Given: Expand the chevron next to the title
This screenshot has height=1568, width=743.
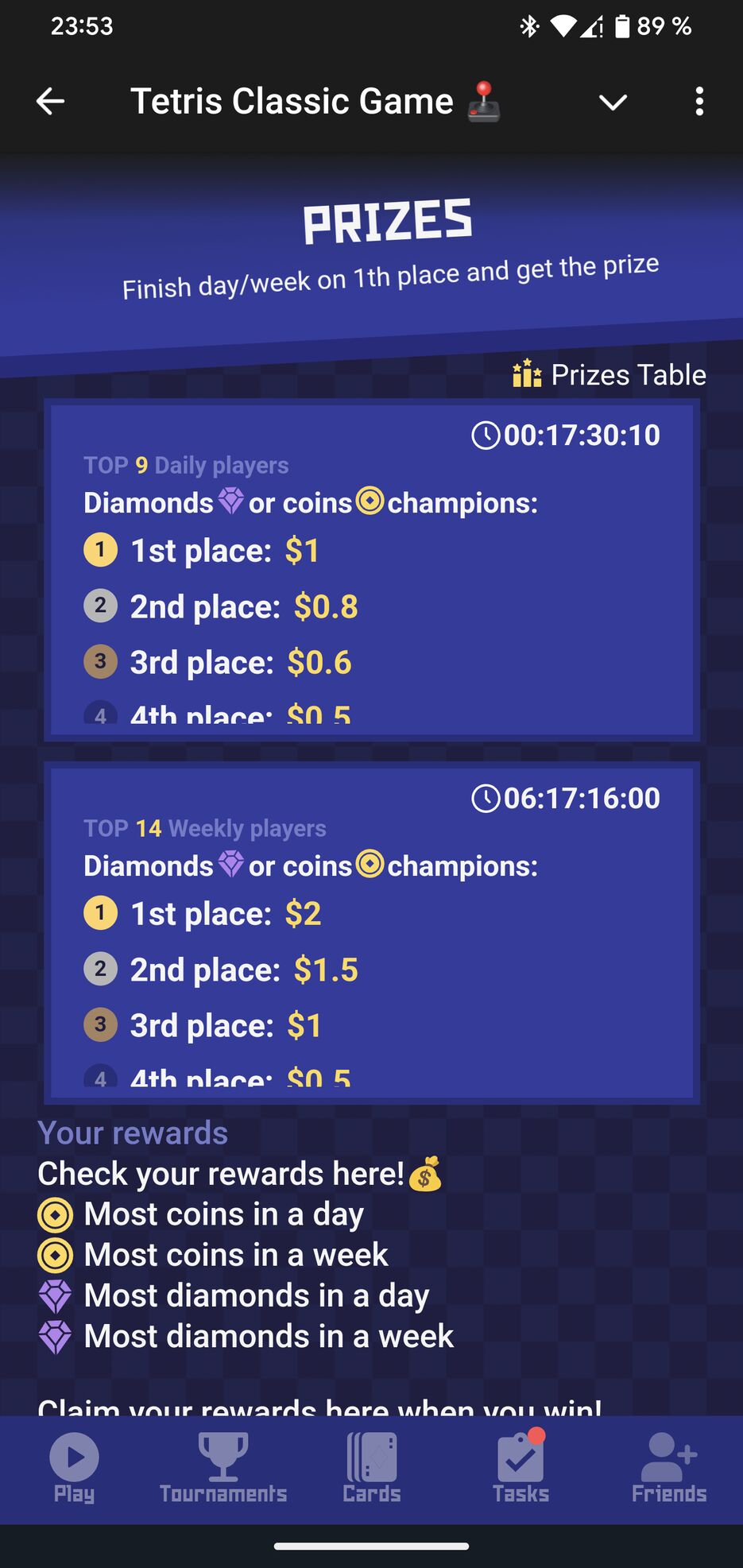Looking at the screenshot, I should (x=613, y=102).
